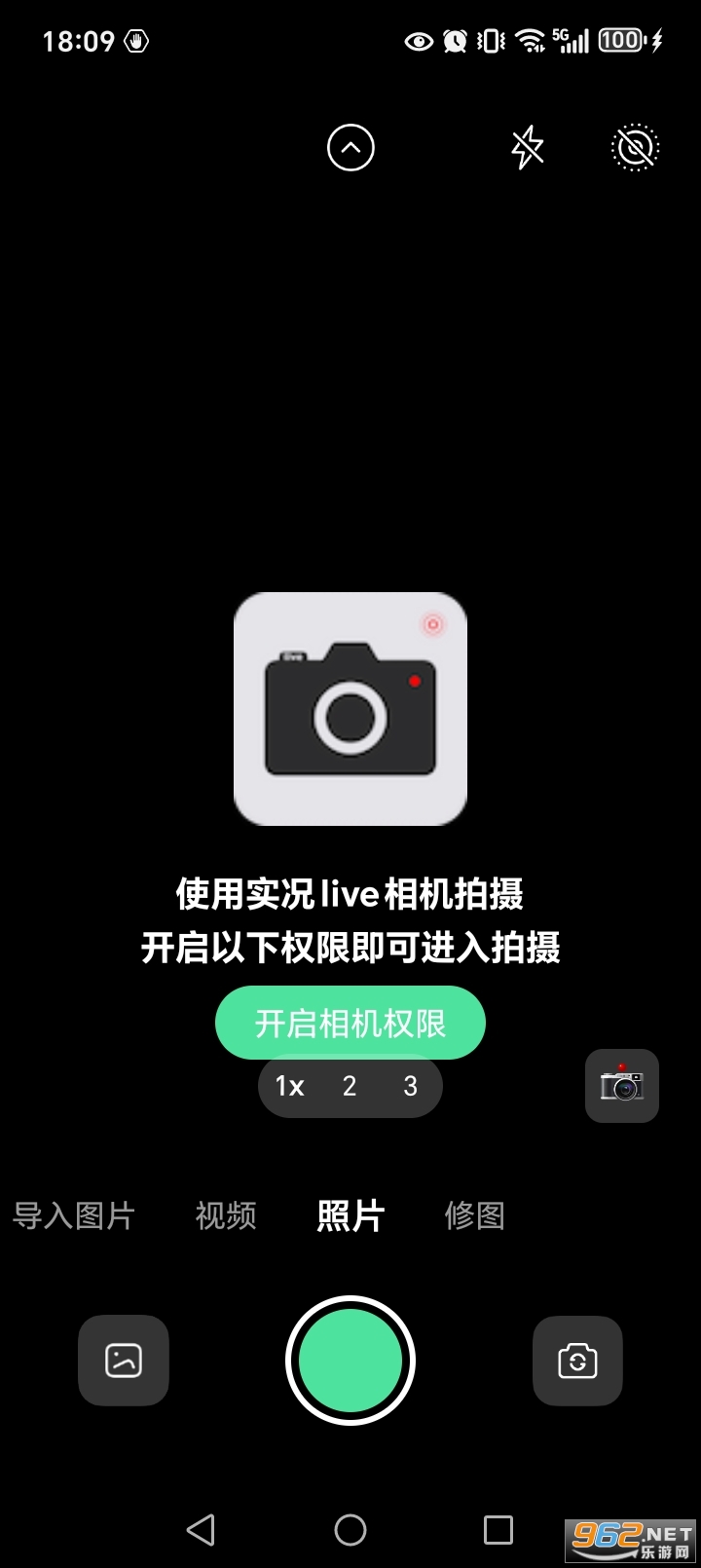Switch cameras using the flip camera icon
This screenshot has height=1568, width=701.
(577, 1361)
